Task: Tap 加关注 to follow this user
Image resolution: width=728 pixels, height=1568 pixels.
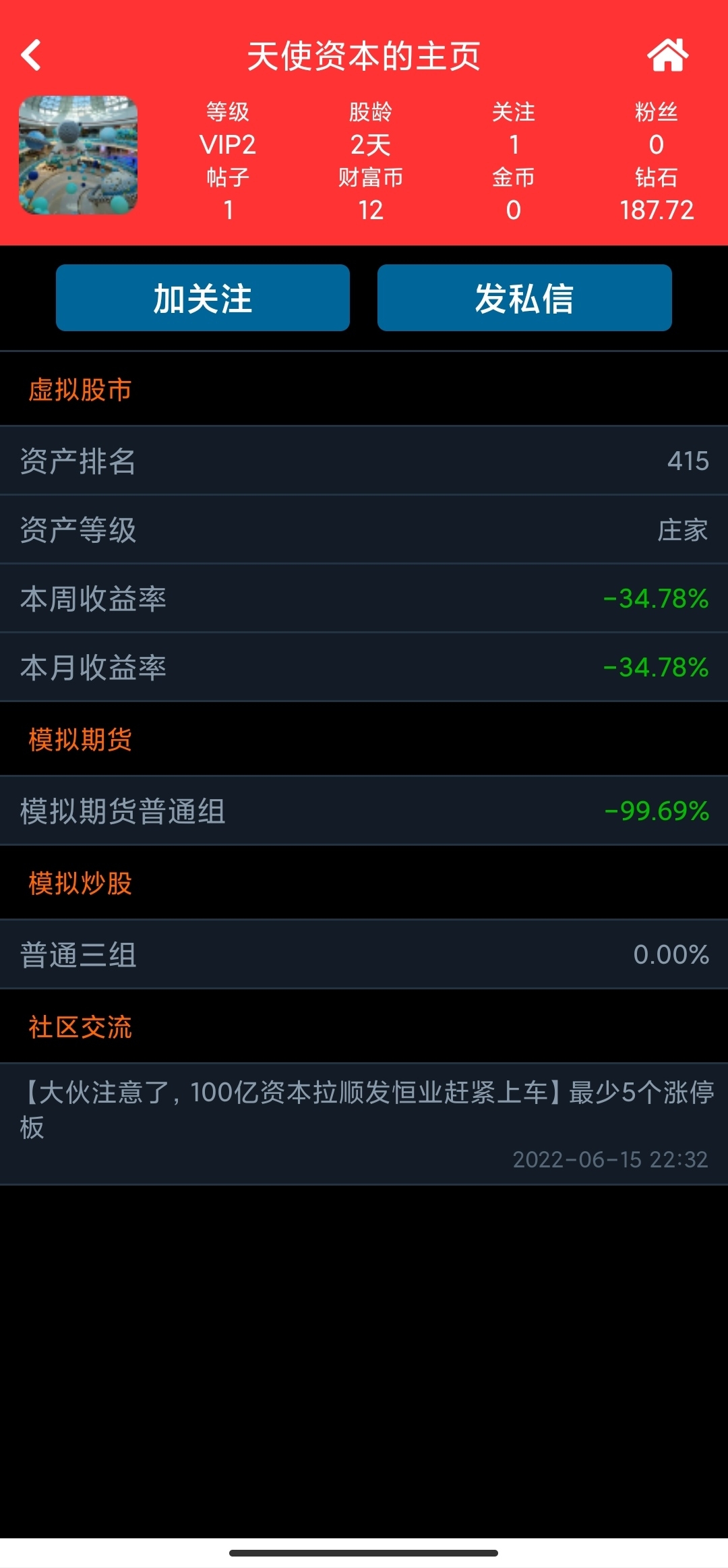Action: click(203, 298)
